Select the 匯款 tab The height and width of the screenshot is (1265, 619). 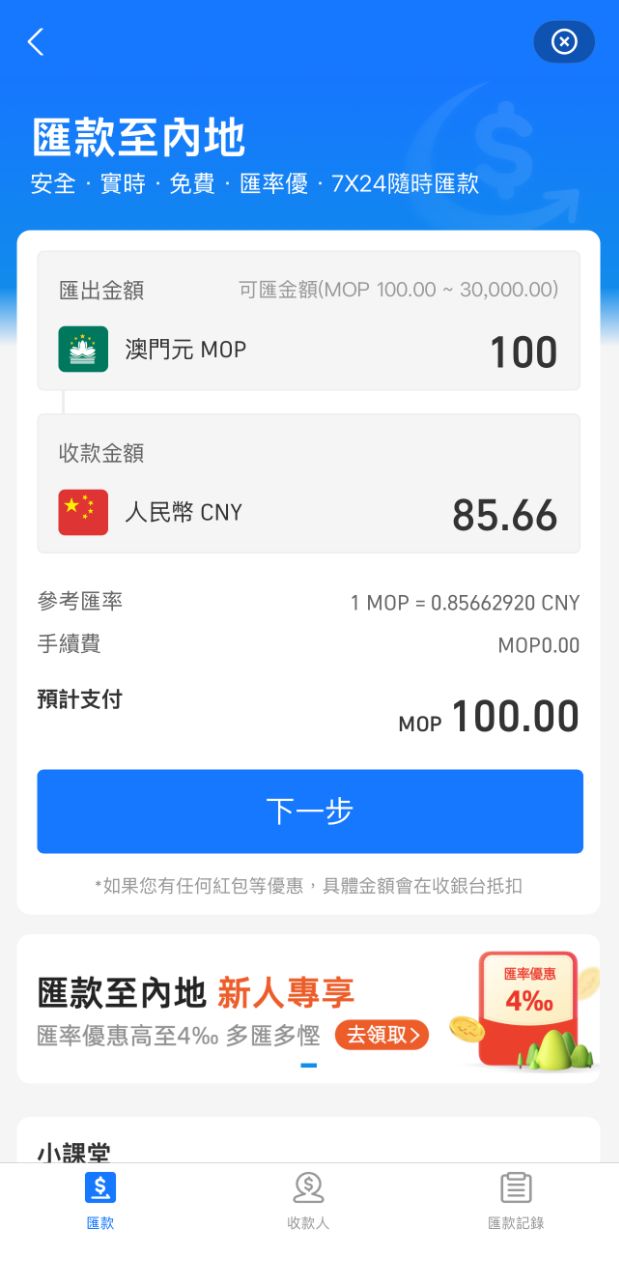100,1200
